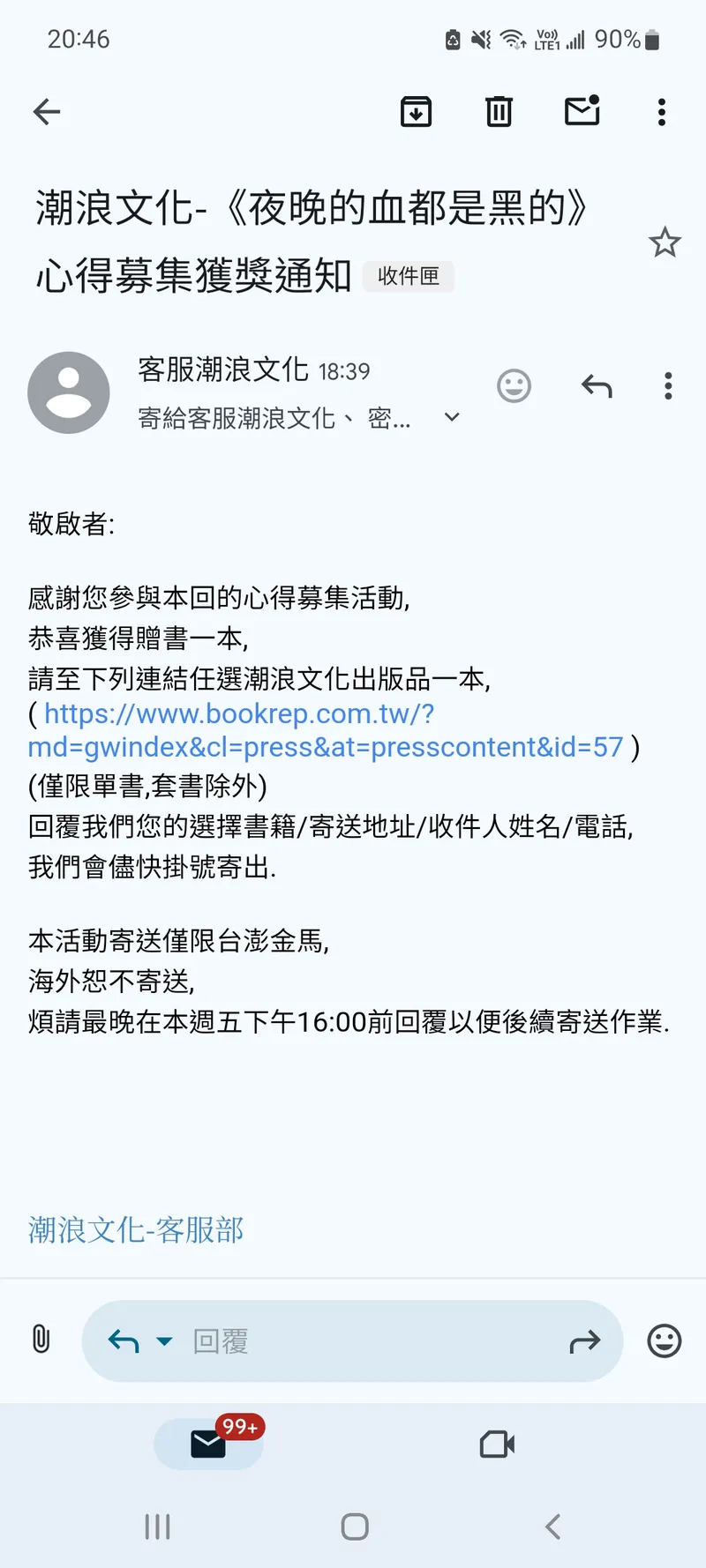Image resolution: width=706 pixels, height=1568 pixels.
Task: Reply to 客服潮浪文化
Action: click(x=597, y=386)
